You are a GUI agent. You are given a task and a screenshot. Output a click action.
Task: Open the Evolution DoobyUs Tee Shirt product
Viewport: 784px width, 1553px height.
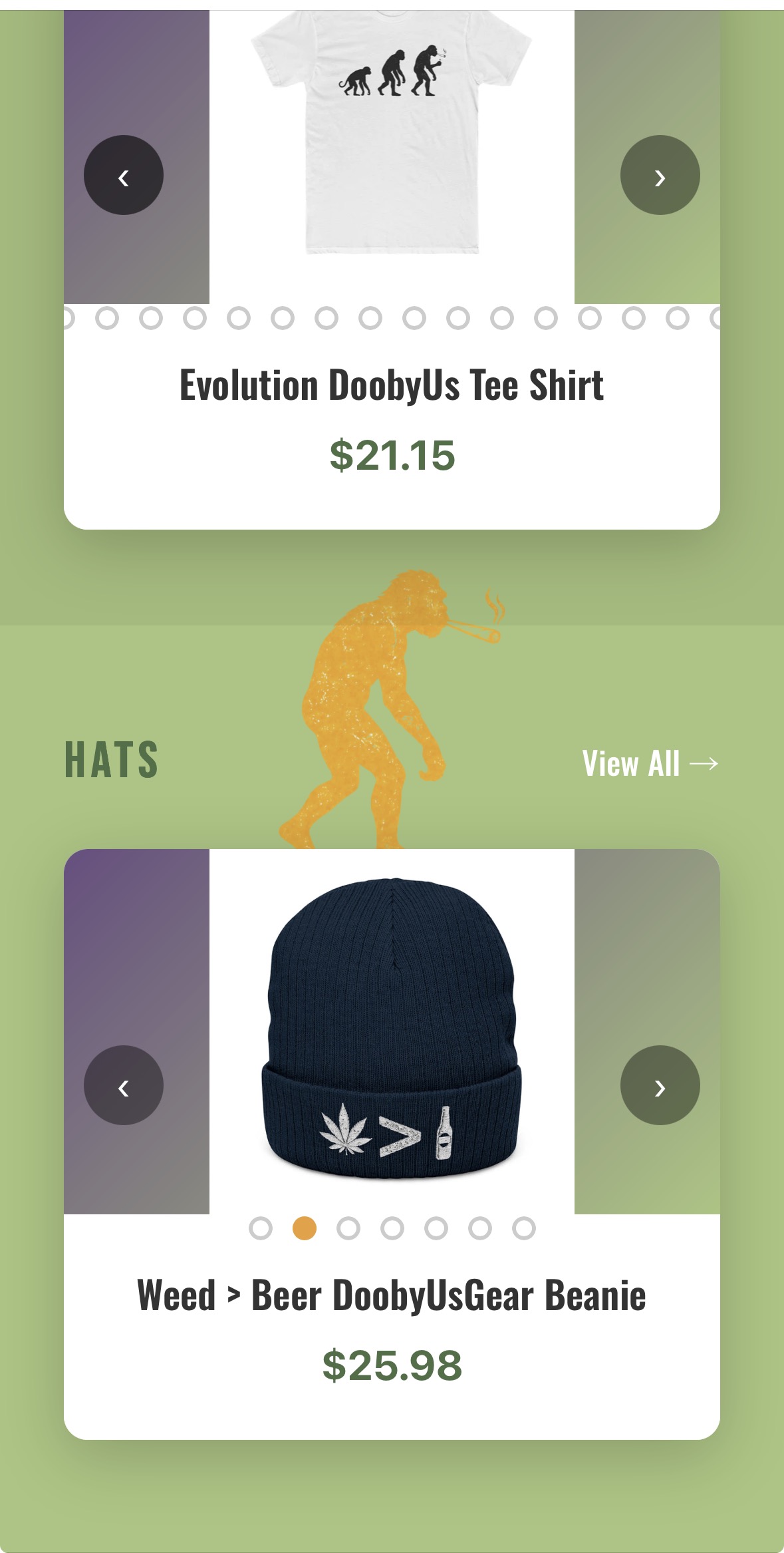coord(392,385)
